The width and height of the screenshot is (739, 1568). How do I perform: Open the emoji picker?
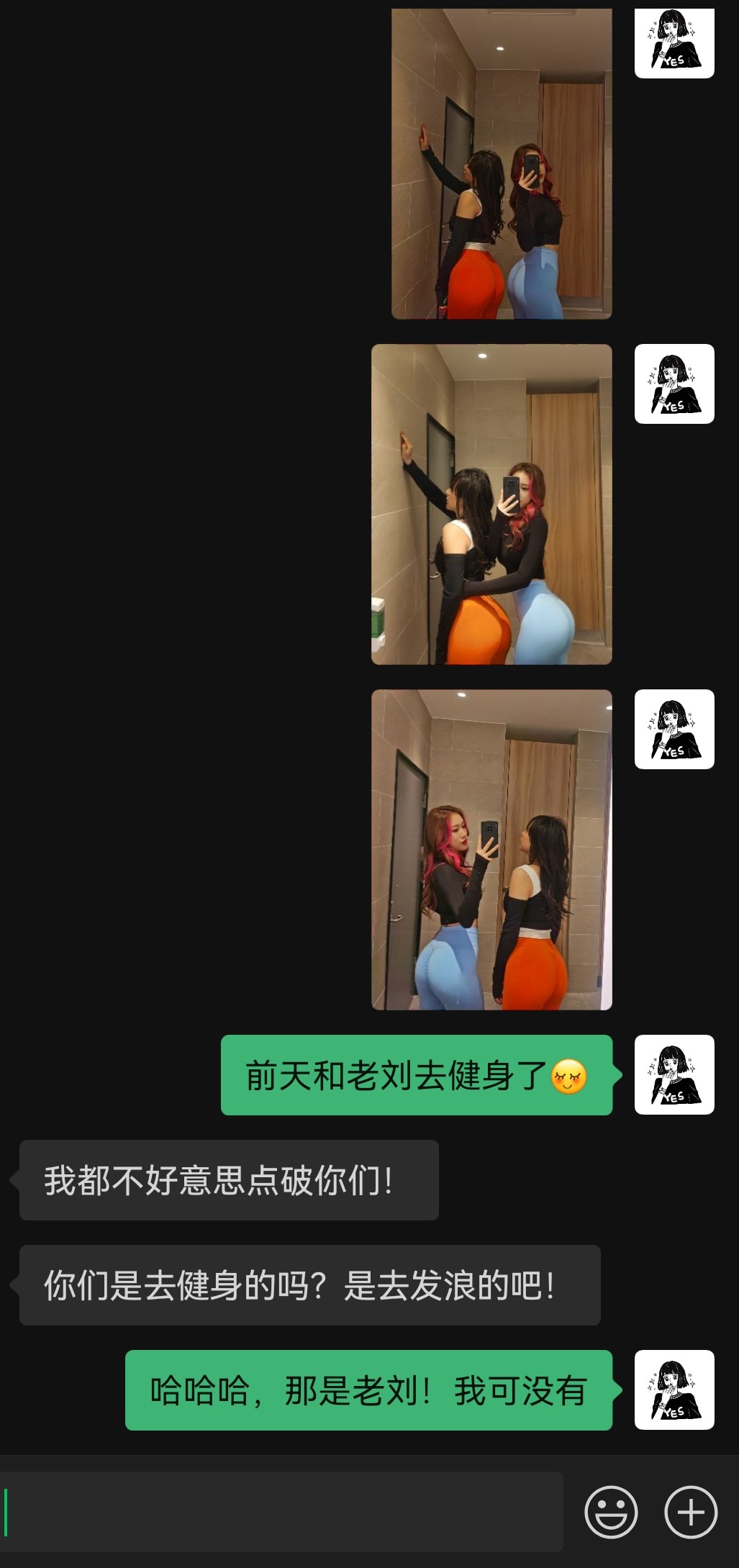pos(611,1512)
